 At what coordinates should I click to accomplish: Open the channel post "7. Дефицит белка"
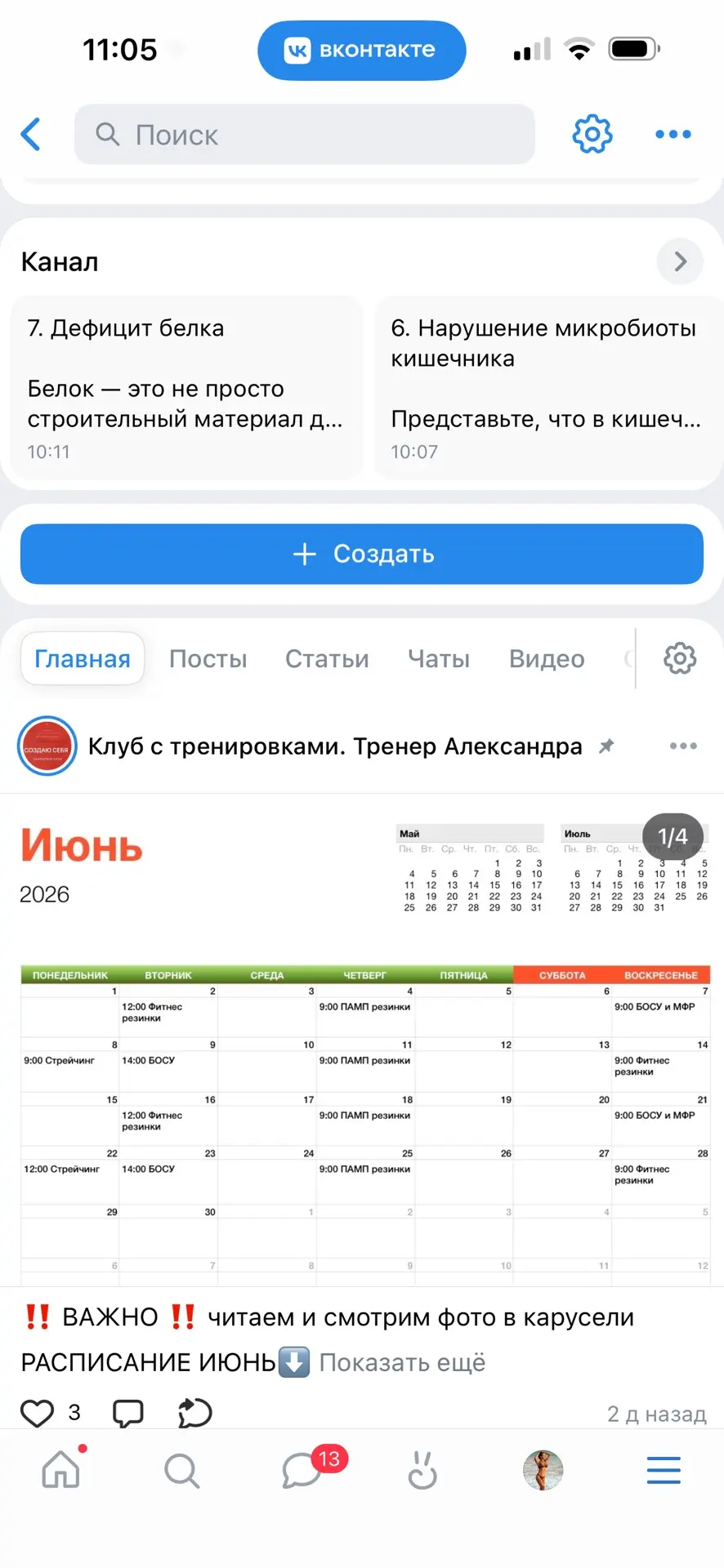coord(187,389)
